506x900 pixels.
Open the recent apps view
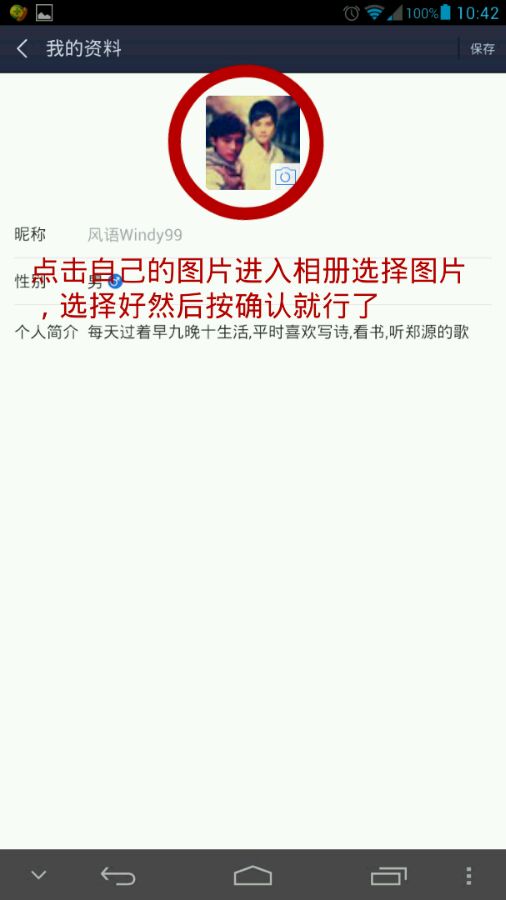(388, 875)
